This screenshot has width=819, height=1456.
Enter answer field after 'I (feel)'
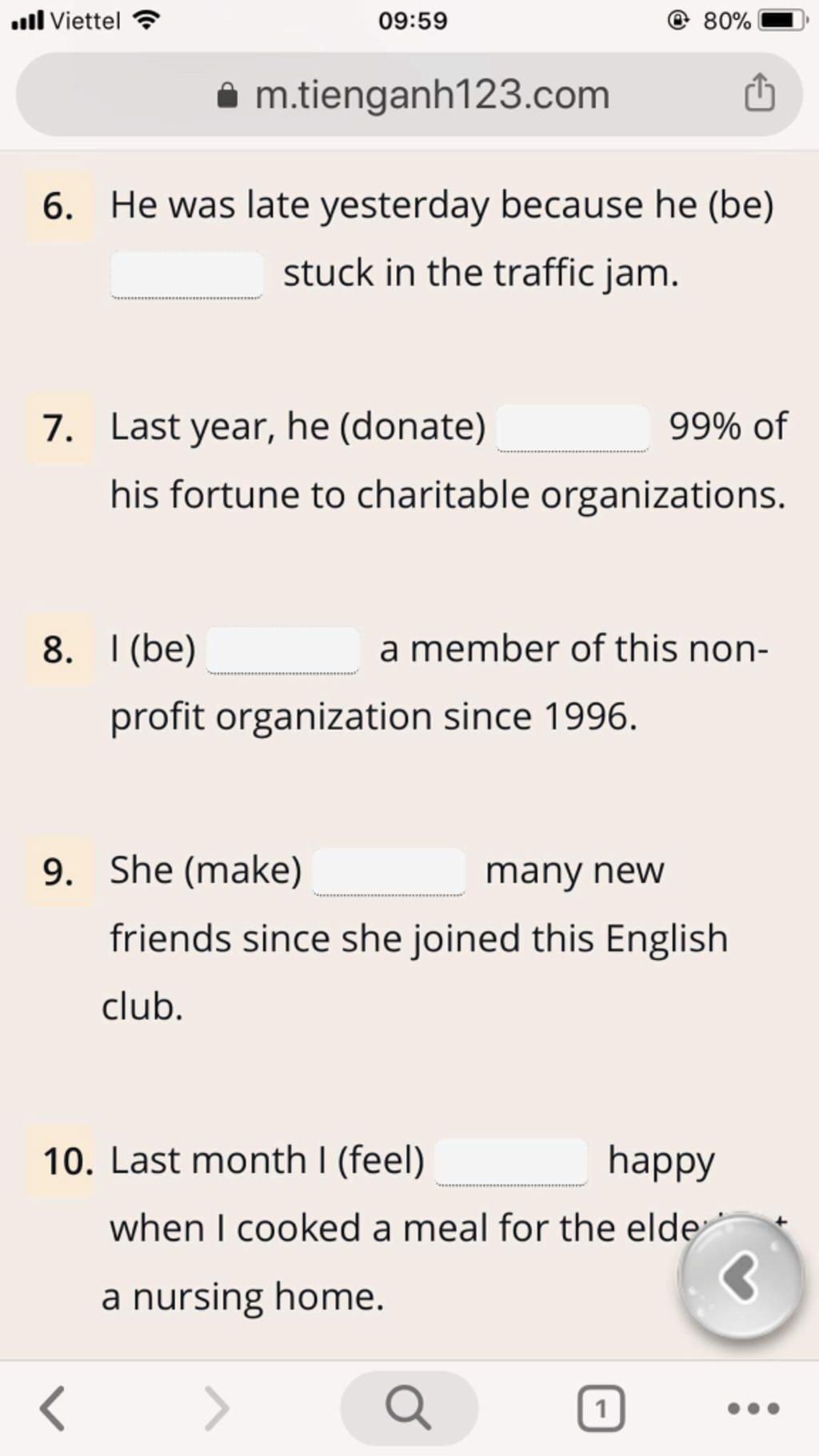511,1162
